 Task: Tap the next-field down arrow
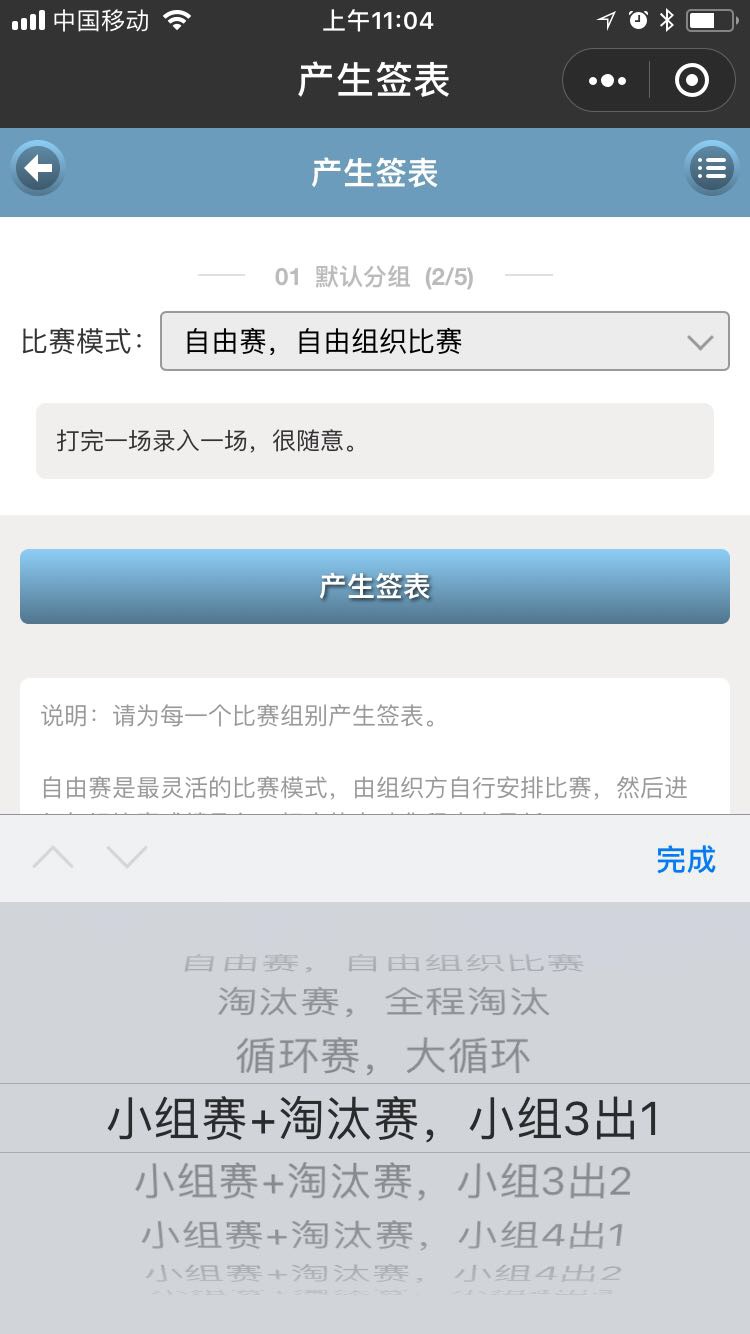[x=127, y=858]
